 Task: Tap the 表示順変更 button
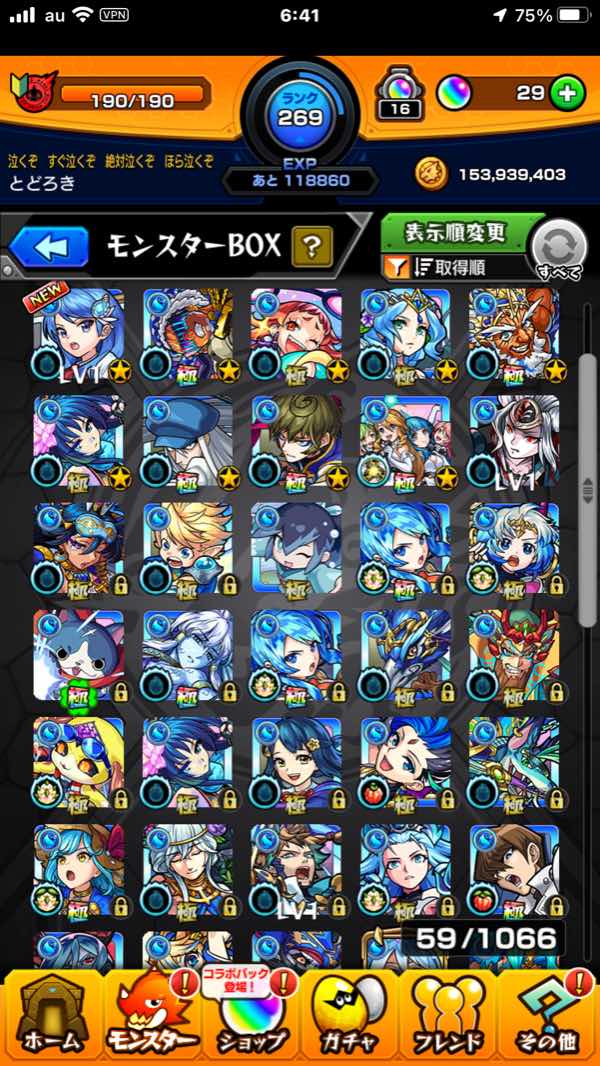click(x=456, y=233)
